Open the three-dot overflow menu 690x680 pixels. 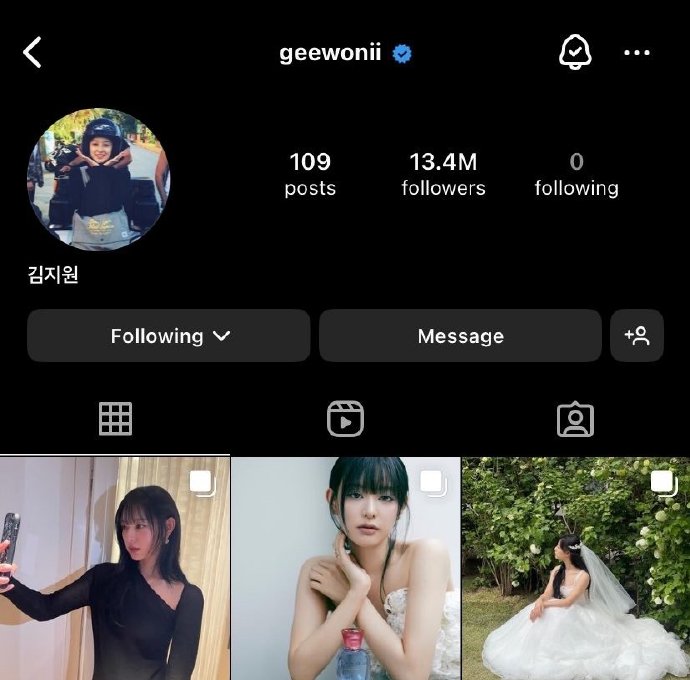click(637, 53)
